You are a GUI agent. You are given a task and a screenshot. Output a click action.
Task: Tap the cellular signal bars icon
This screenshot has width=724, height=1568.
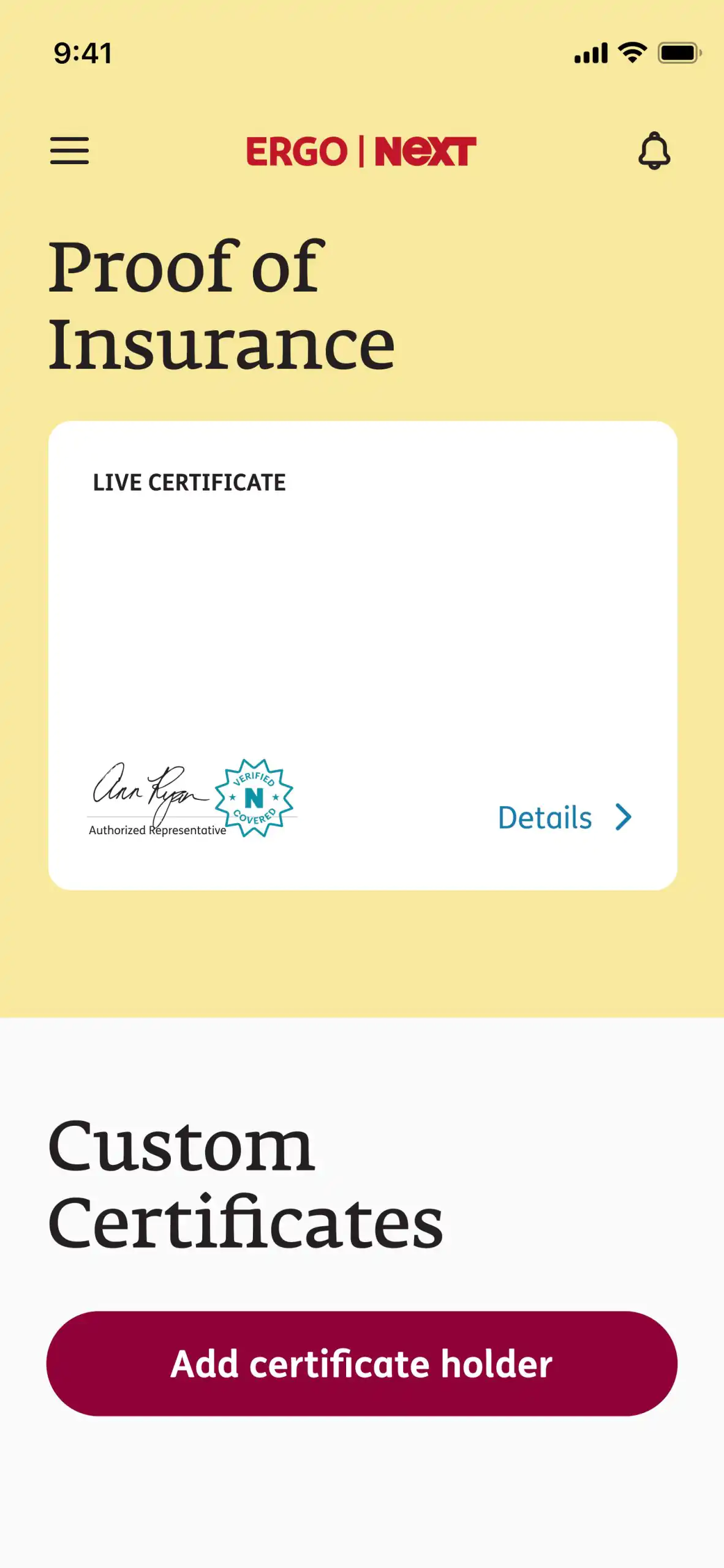[x=591, y=53]
